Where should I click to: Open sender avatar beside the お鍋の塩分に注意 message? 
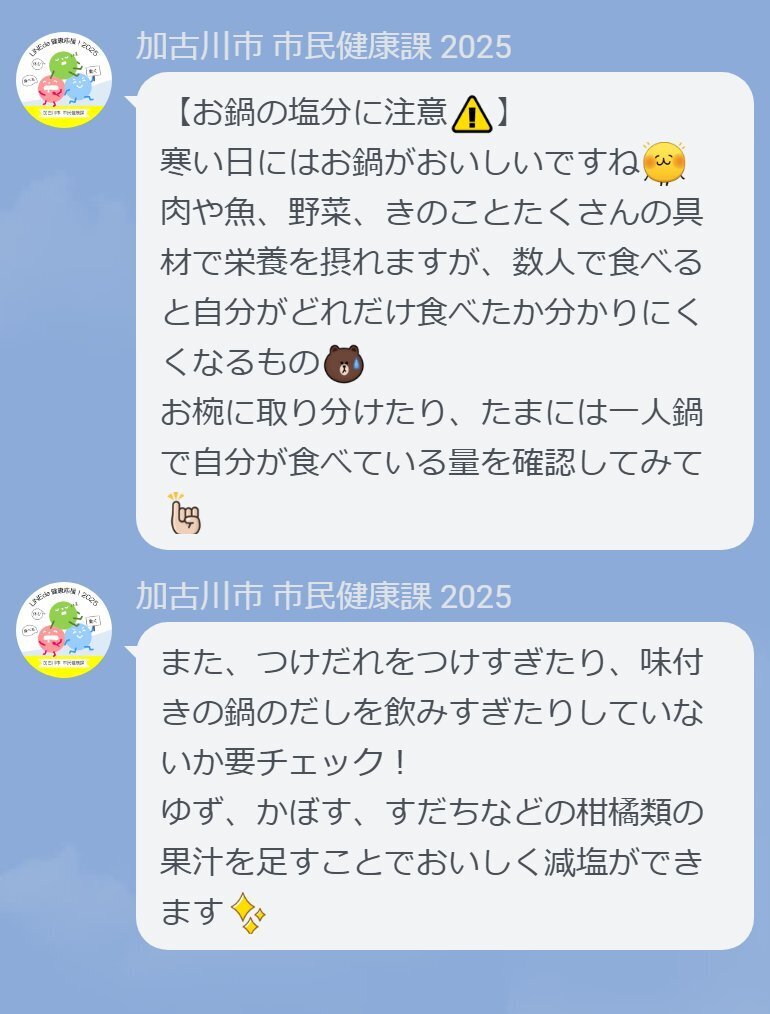(x=64, y=84)
